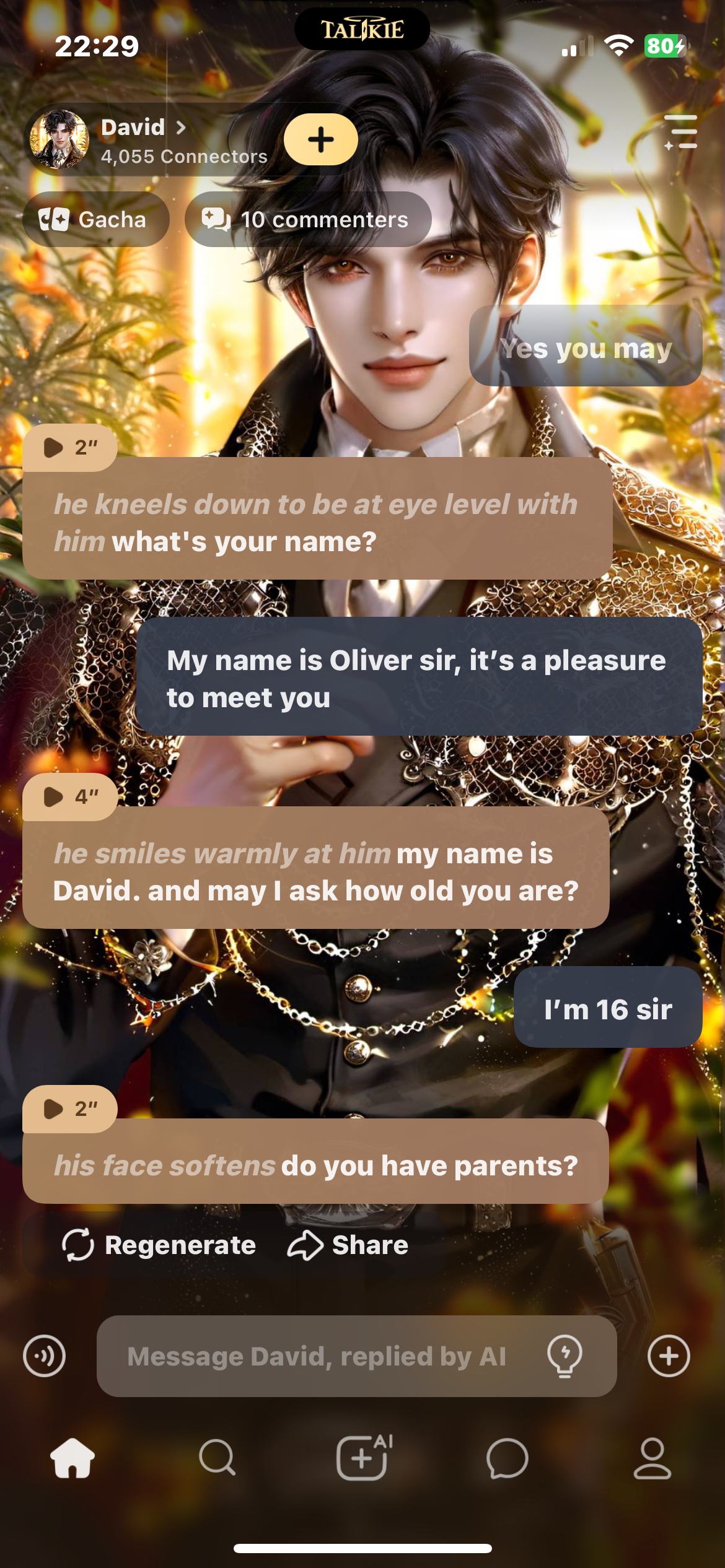The width and height of the screenshot is (725, 1568).
Task: Regenerate the latest AI reply
Action: point(159,1245)
